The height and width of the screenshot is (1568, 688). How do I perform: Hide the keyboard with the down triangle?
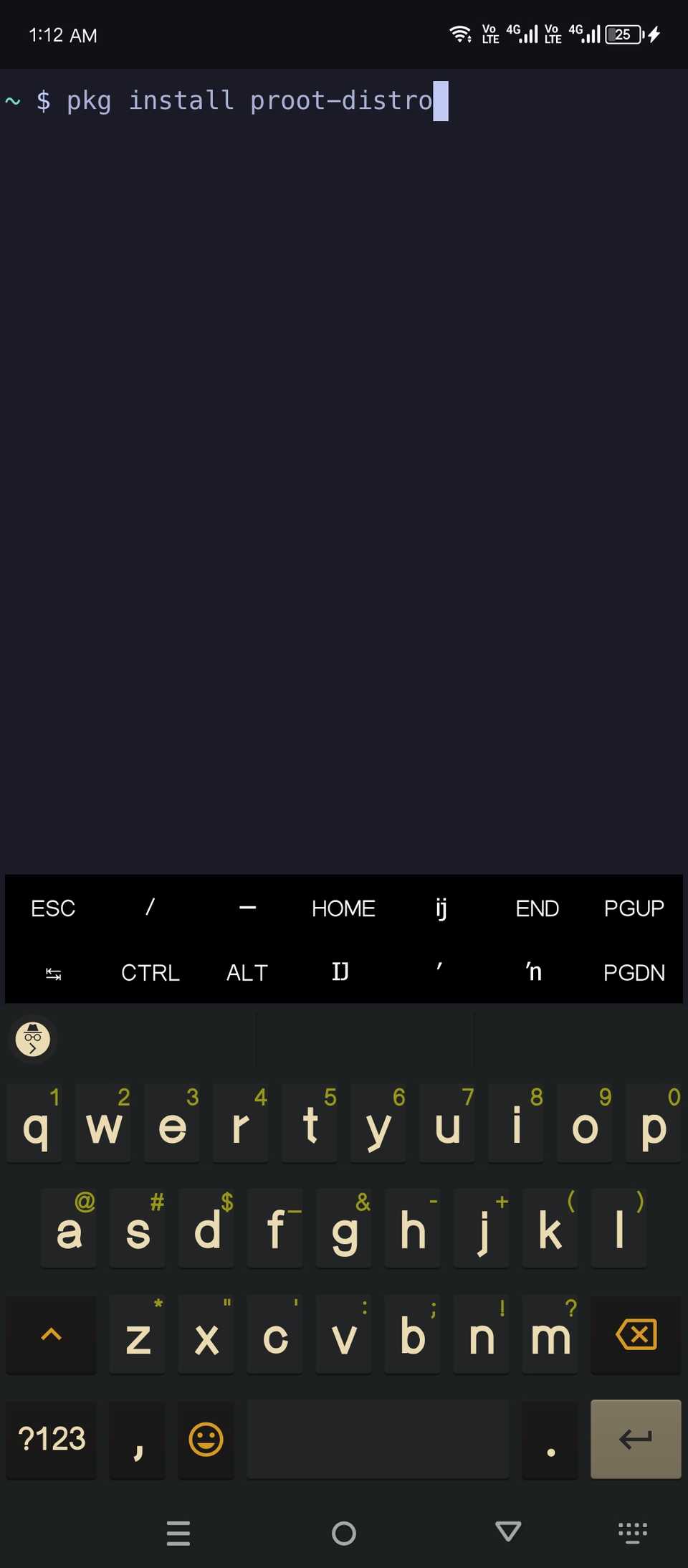click(507, 1532)
